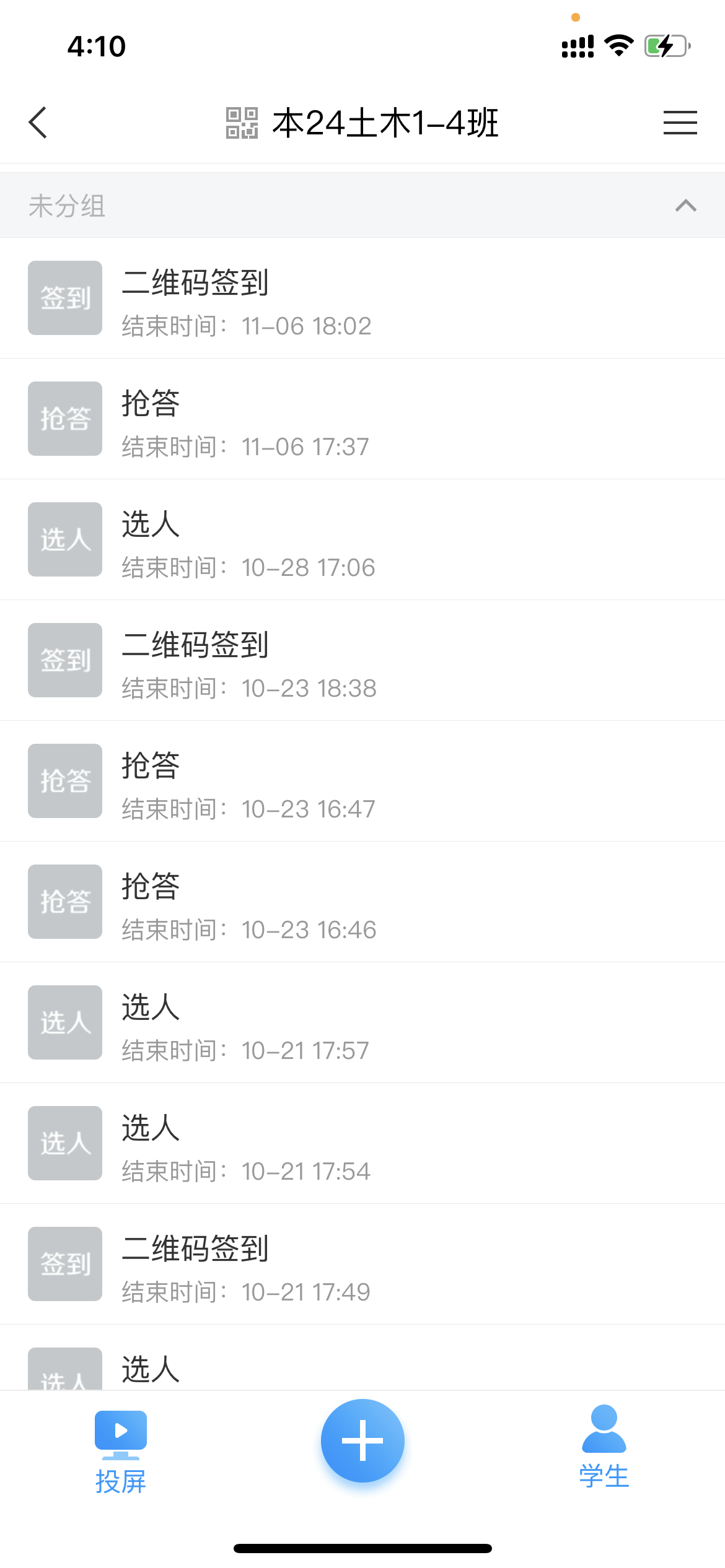The height and width of the screenshot is (1568, 725).
Task: Open 二维码签到 ending 11-06 18:02
Action: [362, 298]
